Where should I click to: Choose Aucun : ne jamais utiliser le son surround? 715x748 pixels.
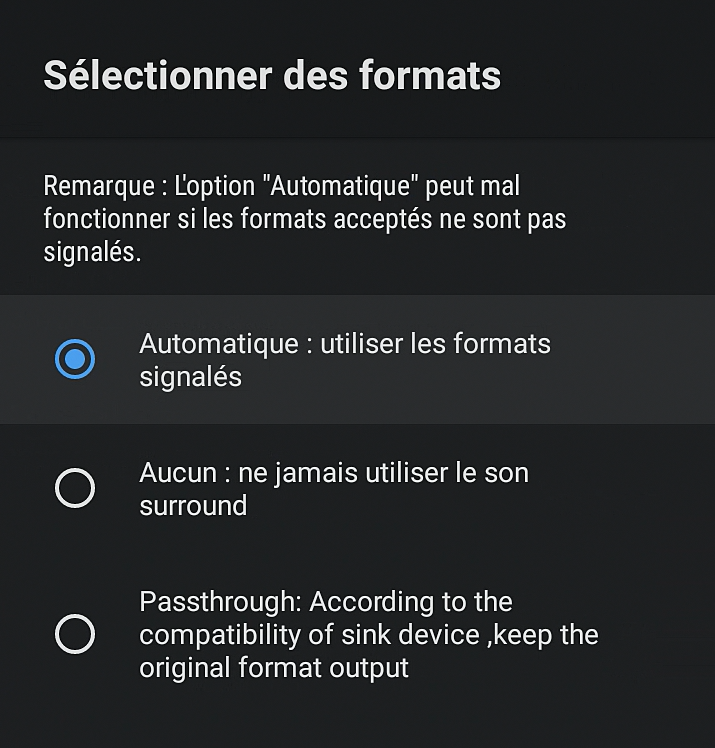(x=75, y=488)
